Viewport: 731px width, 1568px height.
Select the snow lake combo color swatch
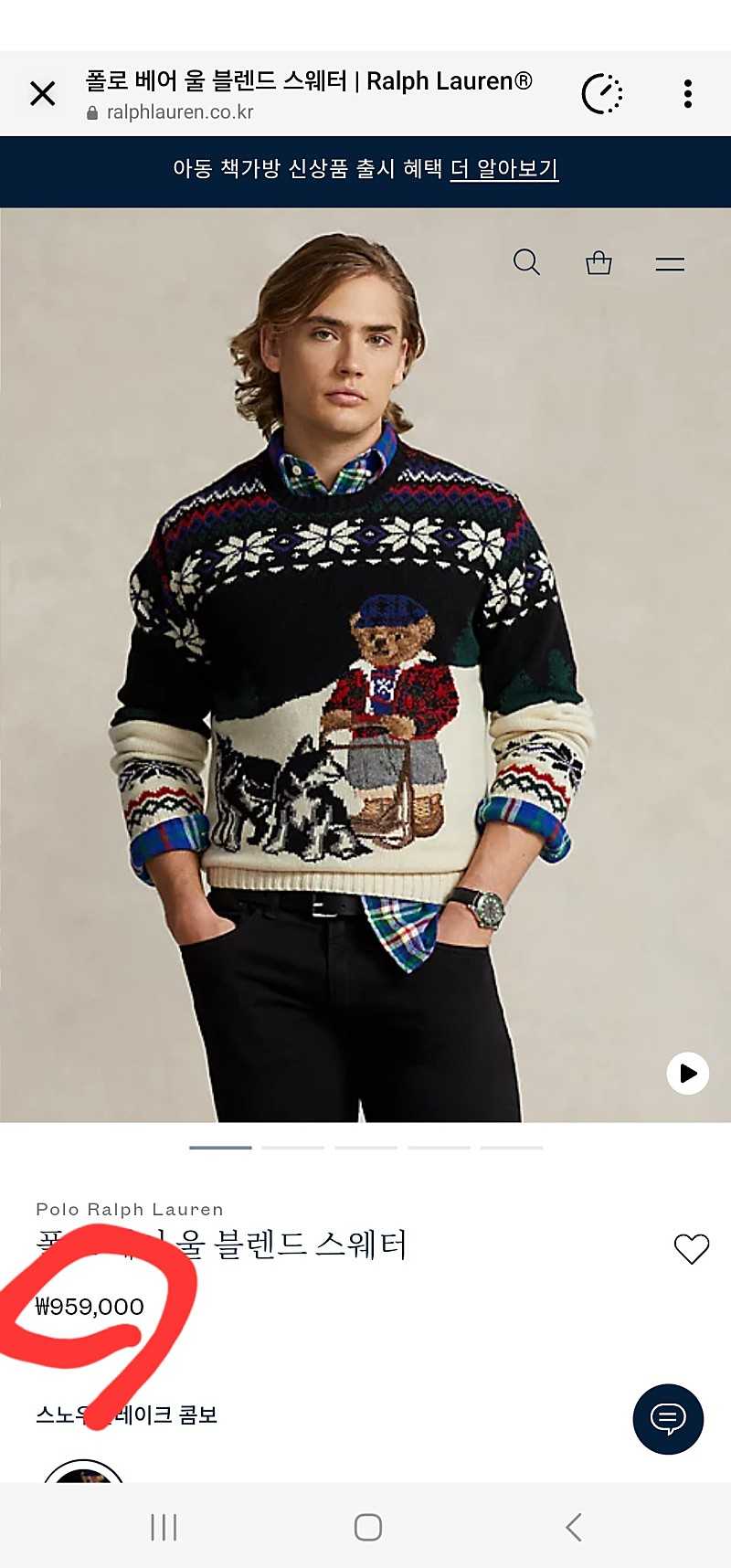click(84, 1473)
